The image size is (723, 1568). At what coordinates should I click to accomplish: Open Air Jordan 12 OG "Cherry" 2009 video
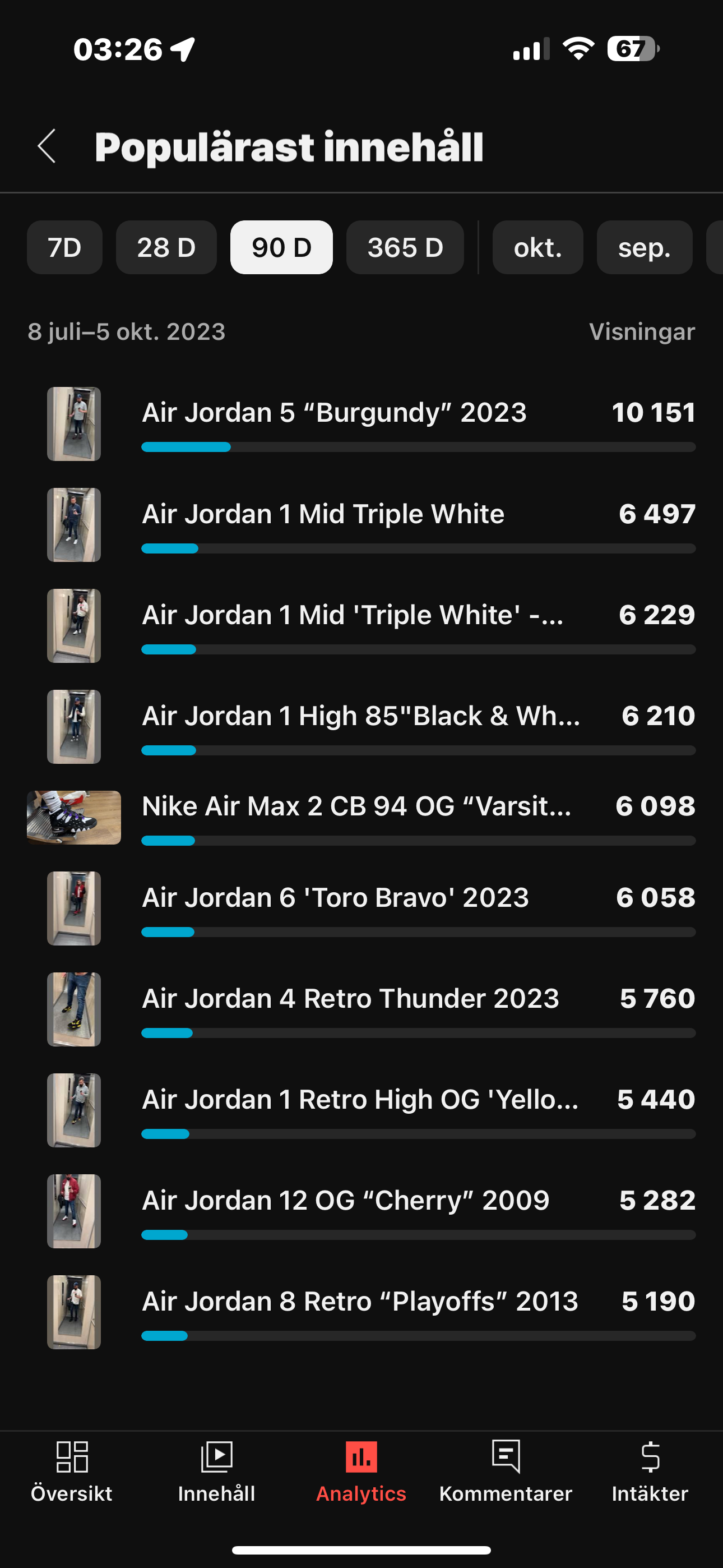tap(361, 1211)
